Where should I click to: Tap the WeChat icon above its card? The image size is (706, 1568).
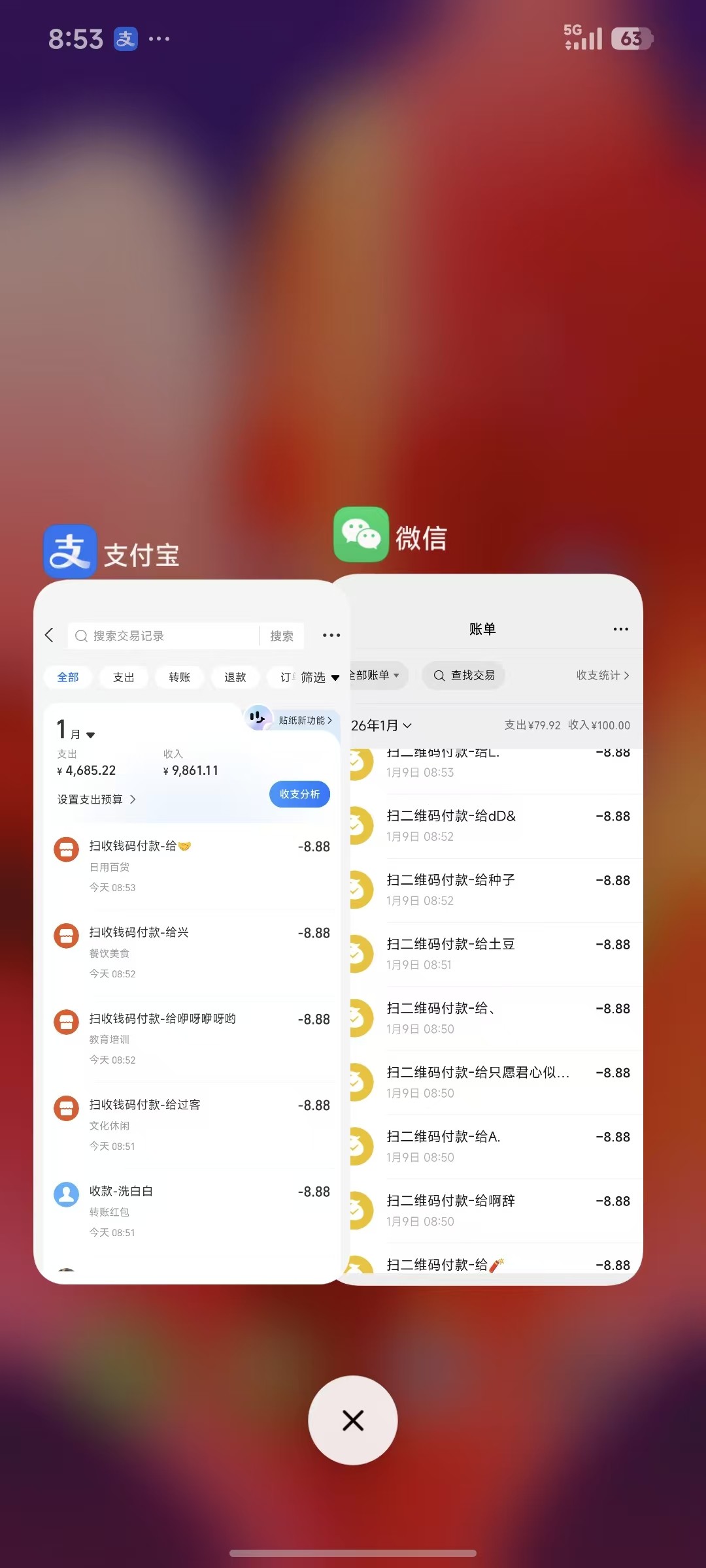point(361,534)
